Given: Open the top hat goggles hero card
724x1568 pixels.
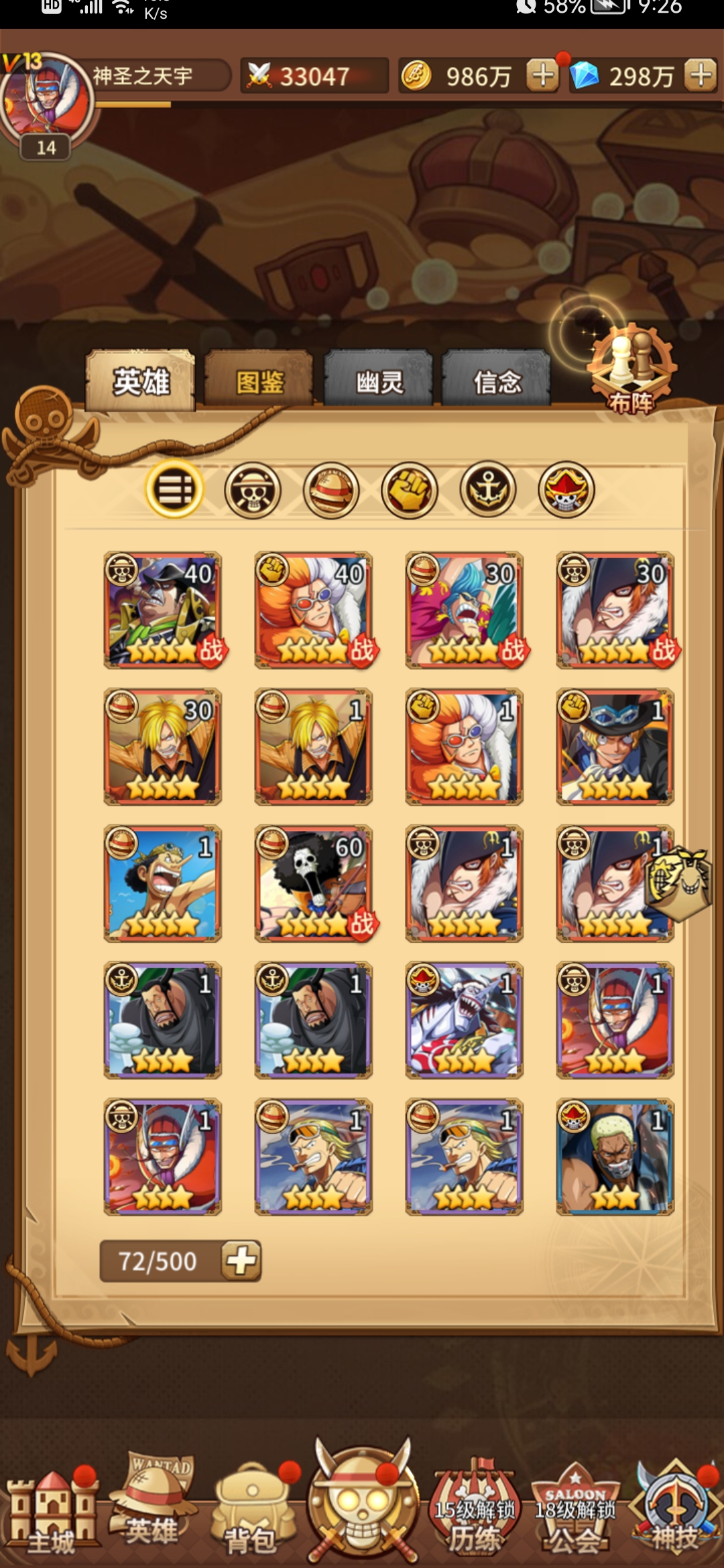Looking at the screenshot, I should pyautogui.click(x=615, y=746).
